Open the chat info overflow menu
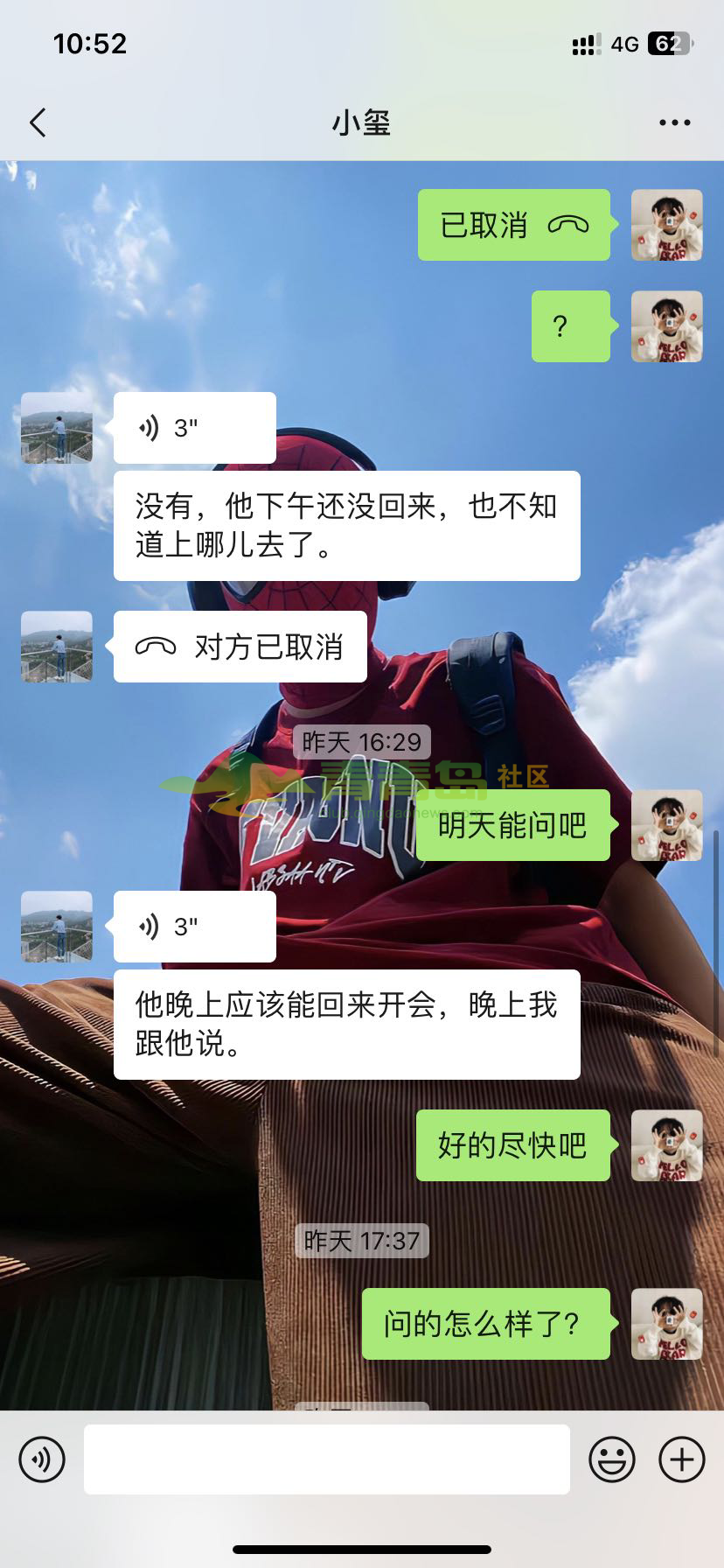Viewport: 724px width, 1568px height. click(674, 123)
